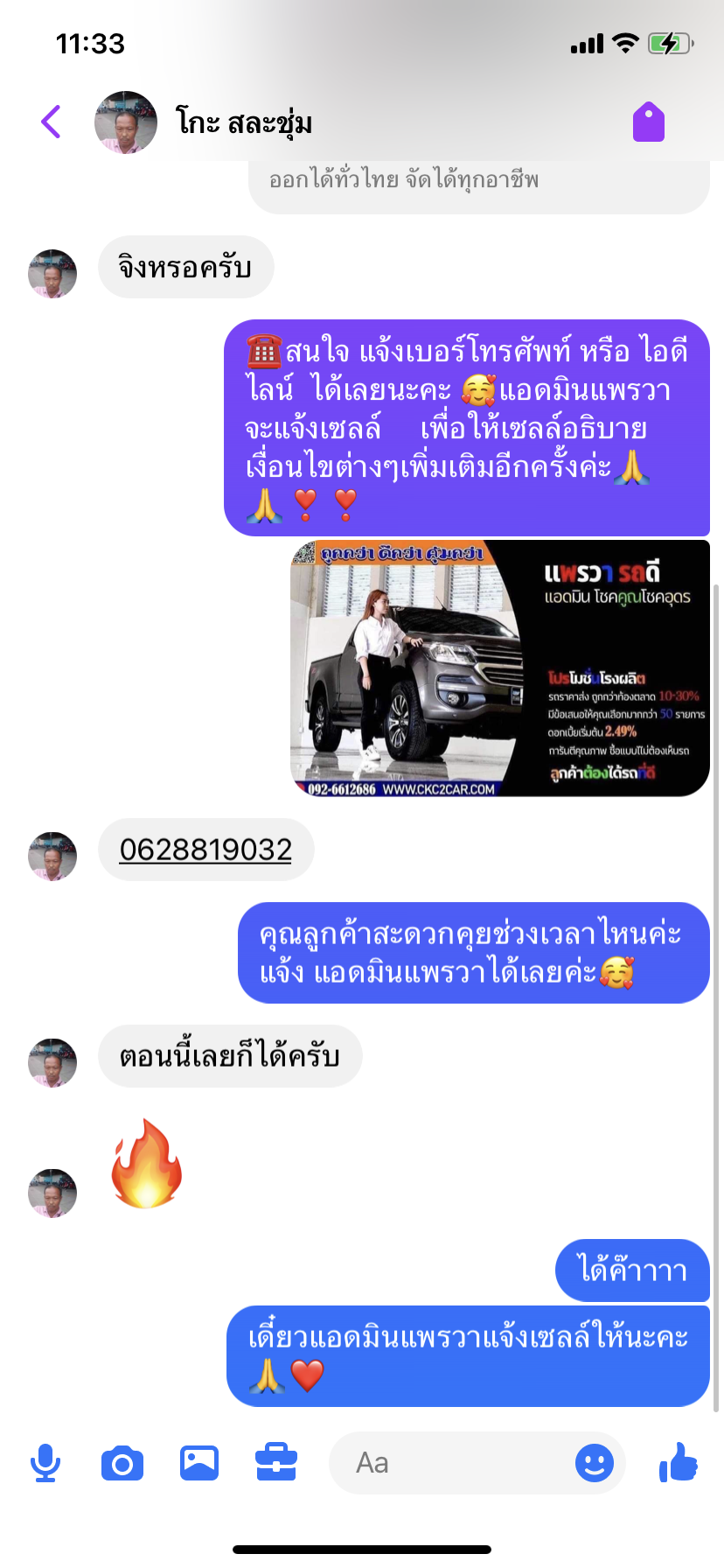This screenshot has height=1568, width=724.
Task: Open the photo gallery picker
Action: pos(199,1463)
